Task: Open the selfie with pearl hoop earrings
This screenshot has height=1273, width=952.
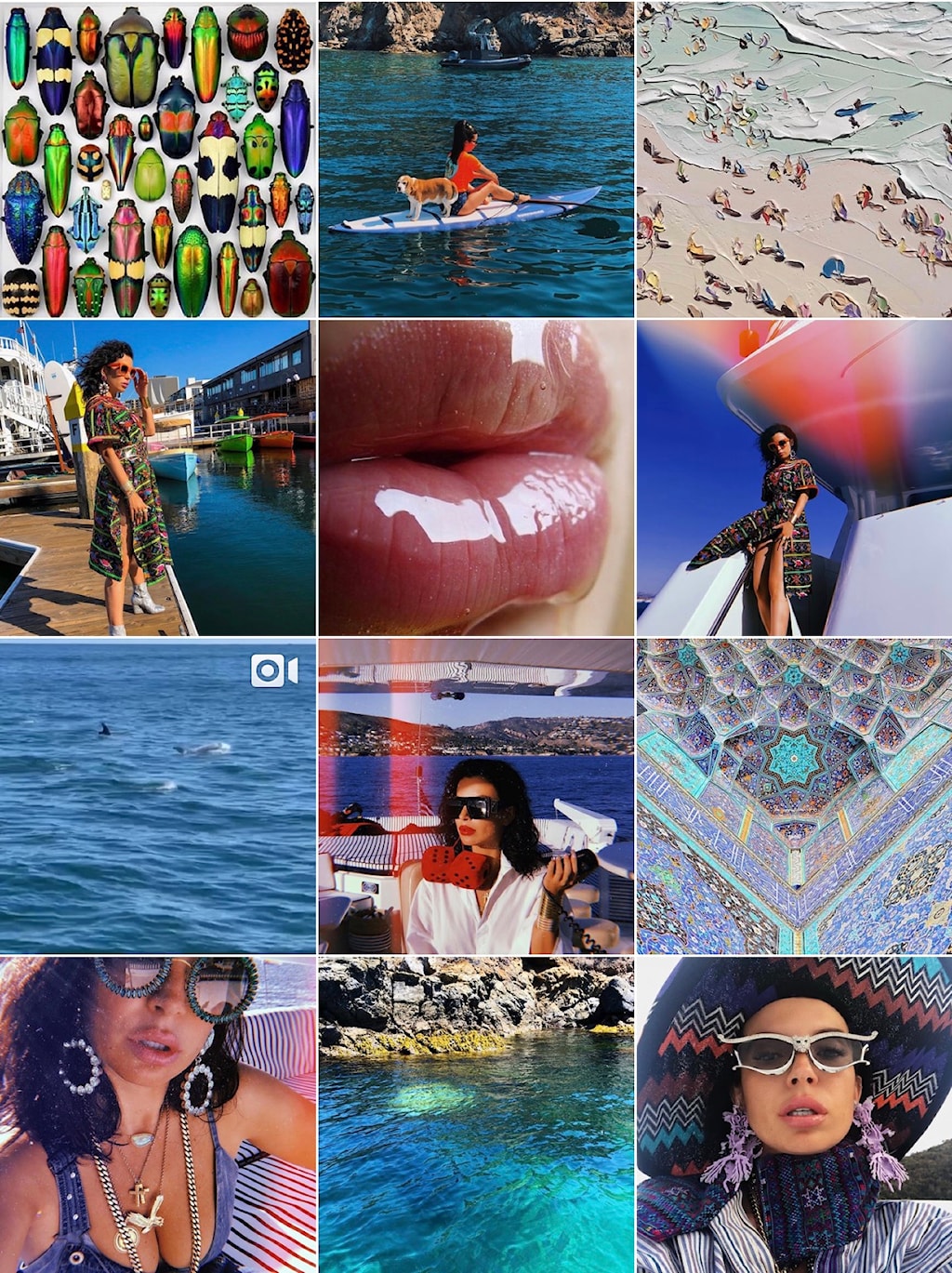Action: point(158,1114)
